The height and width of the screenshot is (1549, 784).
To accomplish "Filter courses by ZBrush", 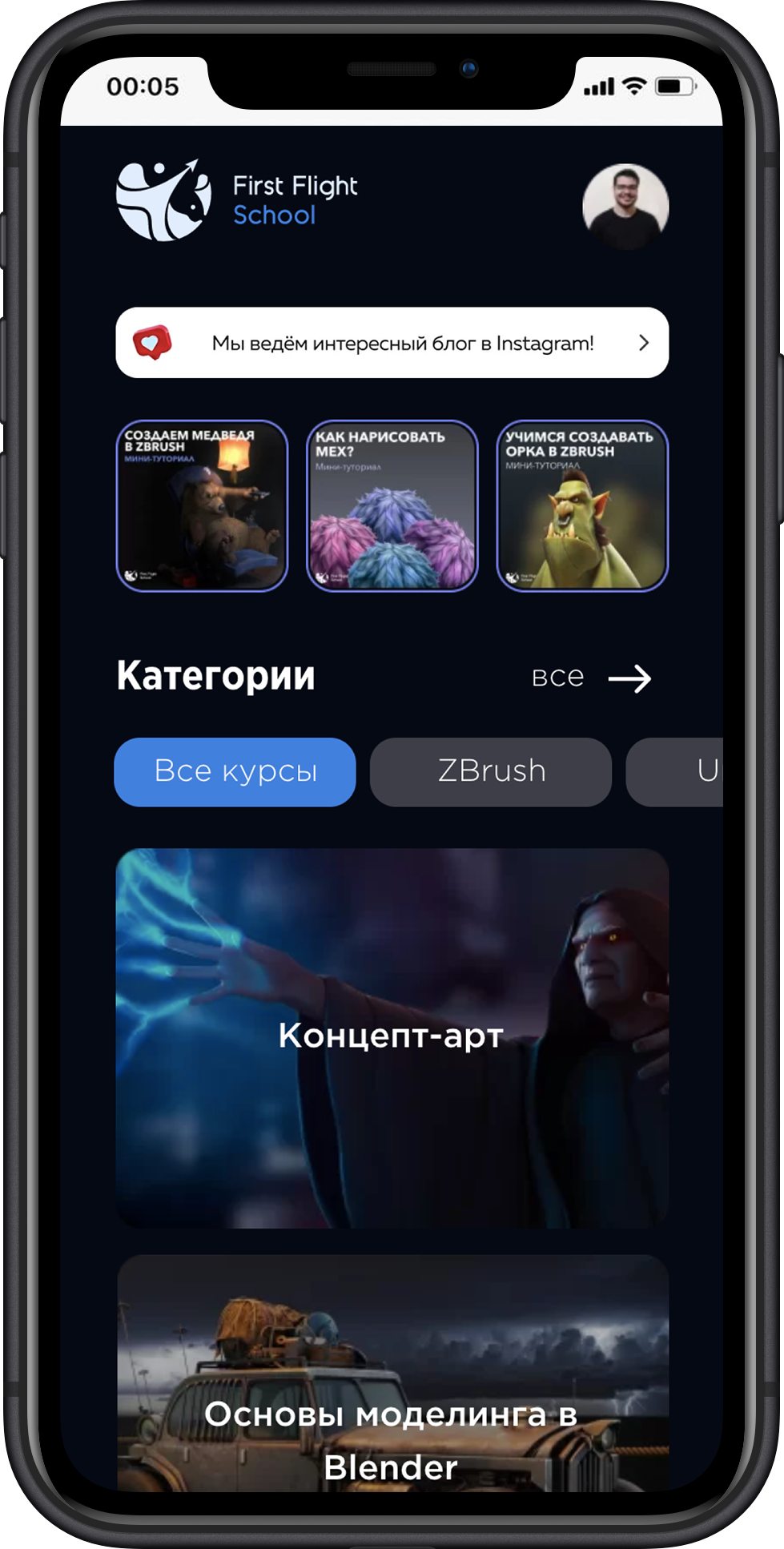I will [x=491, y=771].
